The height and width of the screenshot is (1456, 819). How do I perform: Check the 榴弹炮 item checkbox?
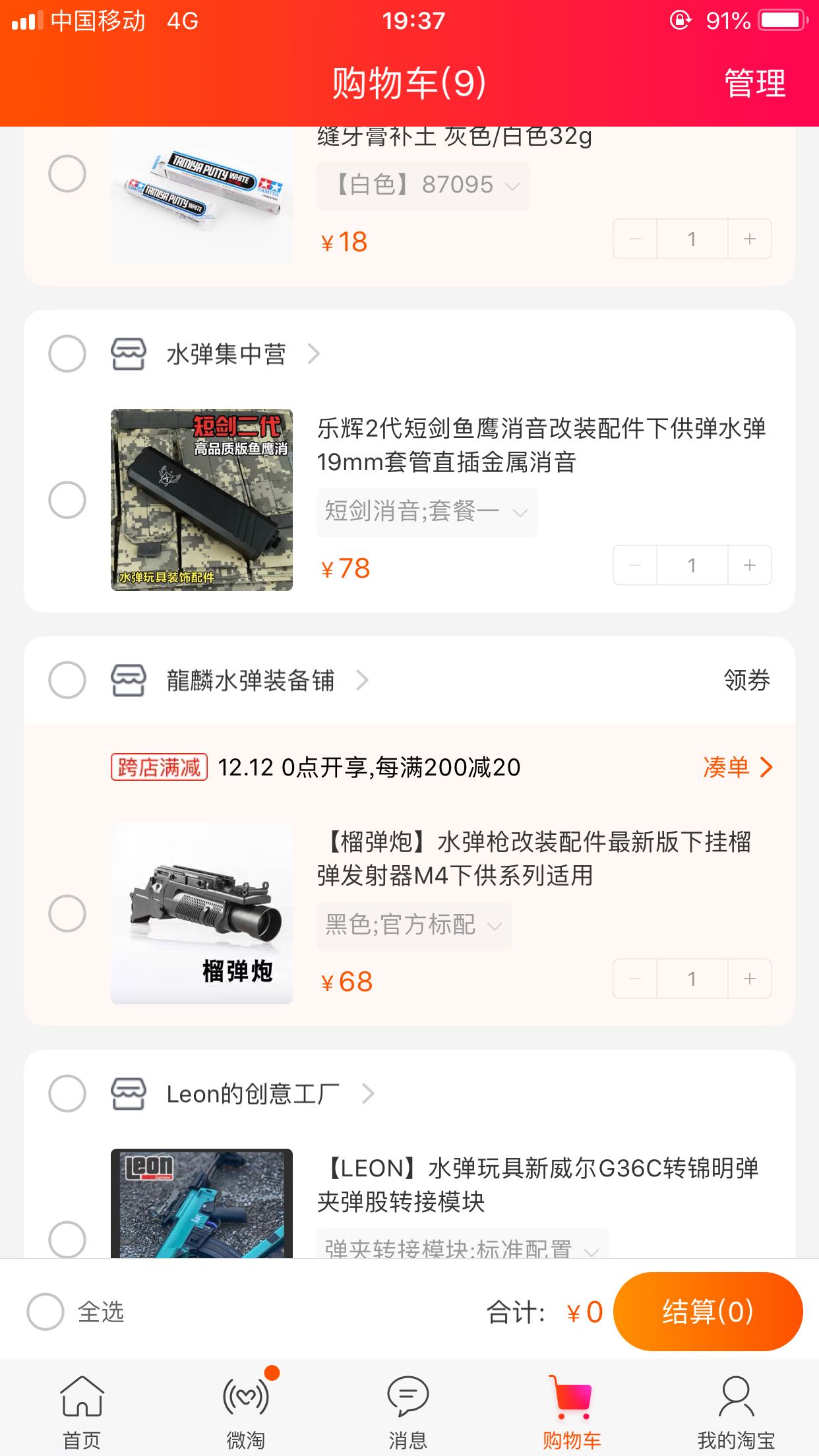pos(67,913)
